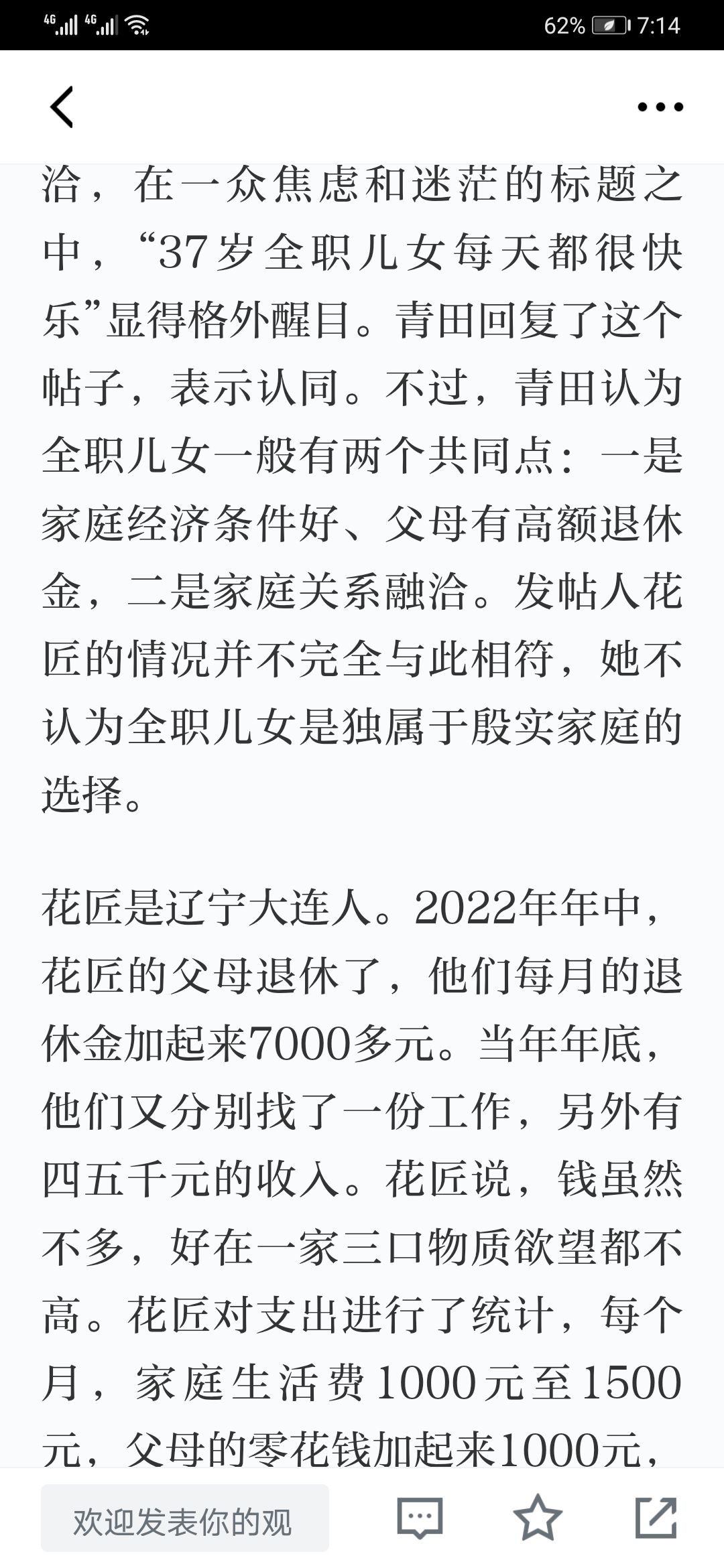Image resolution: width=724 pixels, height=1568 pixels.
Task: Favorite this article with the star
Action: click(538, 1517)
